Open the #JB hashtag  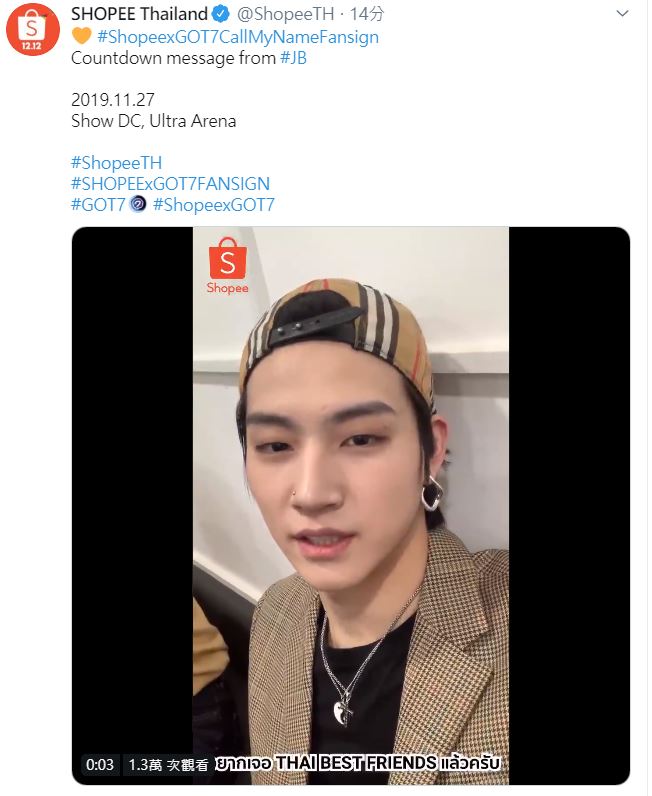tap(293, 57)
